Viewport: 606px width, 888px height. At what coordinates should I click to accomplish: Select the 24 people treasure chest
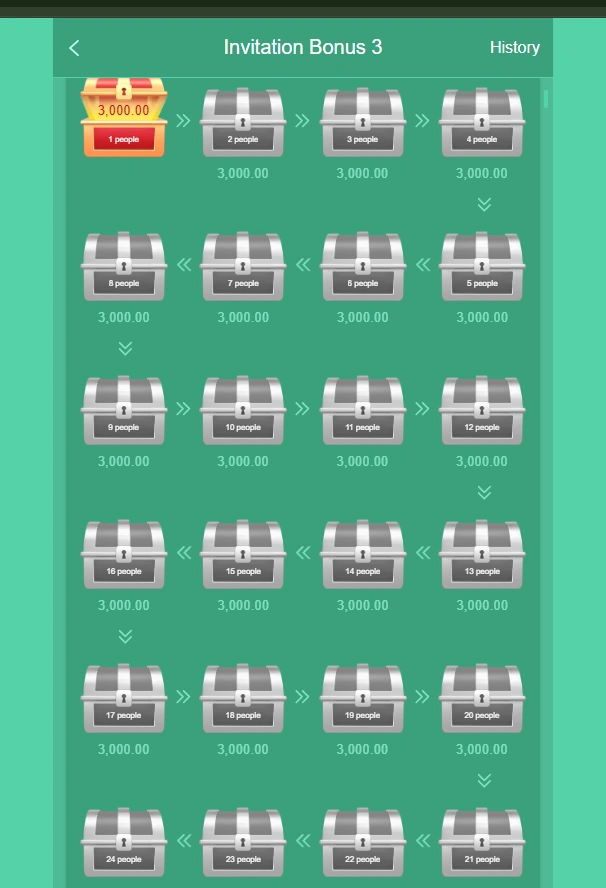click(124, 843)
